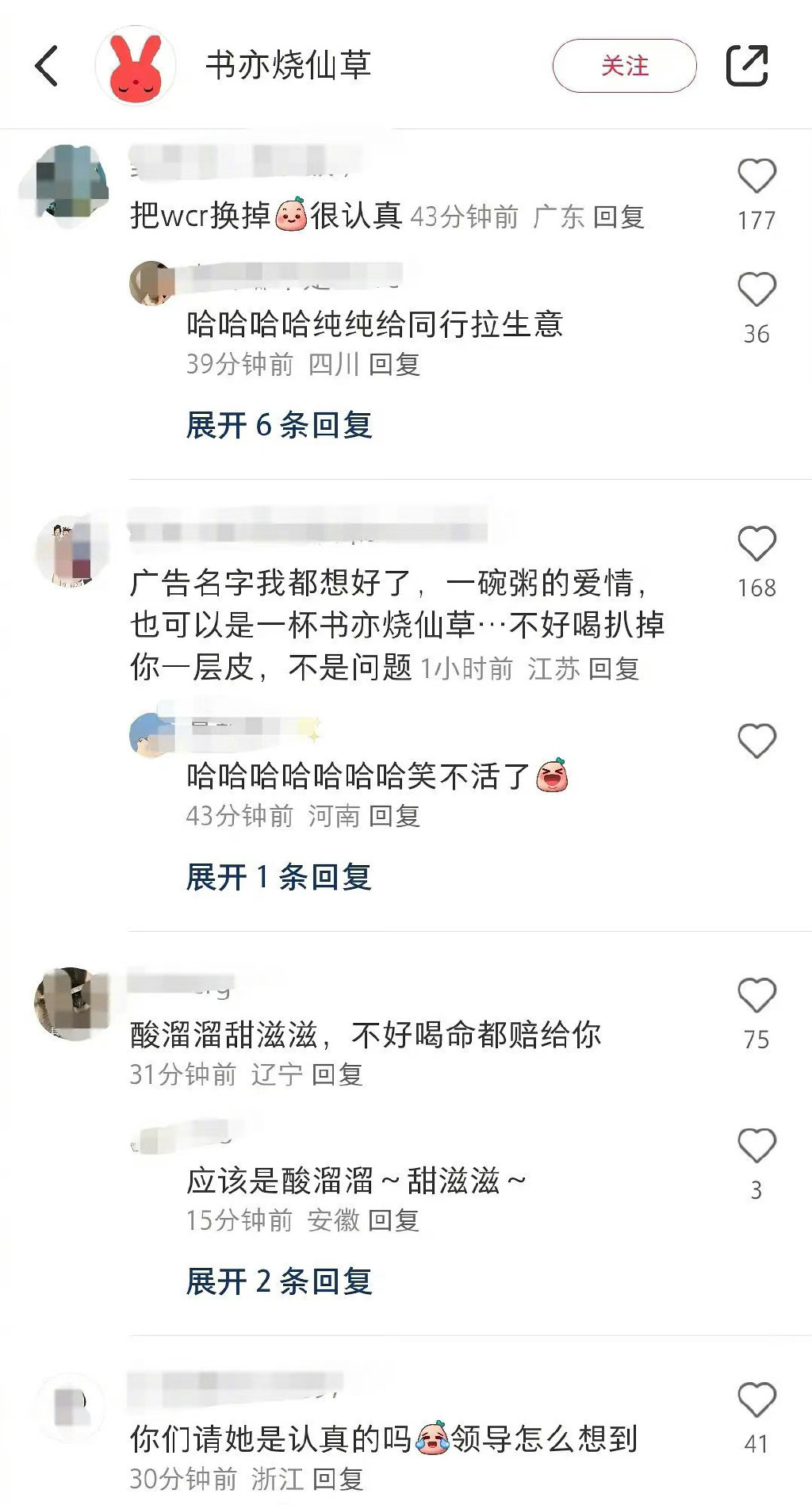
Task: Reply to the 浙江 comment 你们请她是认真的吗
Action: pyautogui.click(x=338, y=1480)
